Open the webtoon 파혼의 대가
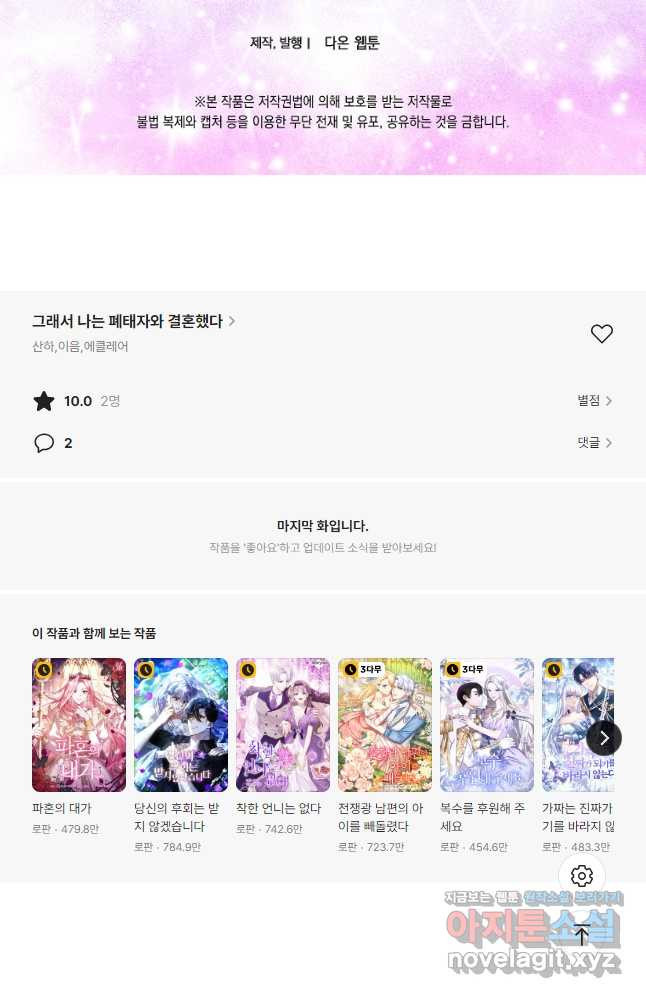The image size is (646, 998). click(79, 725)
